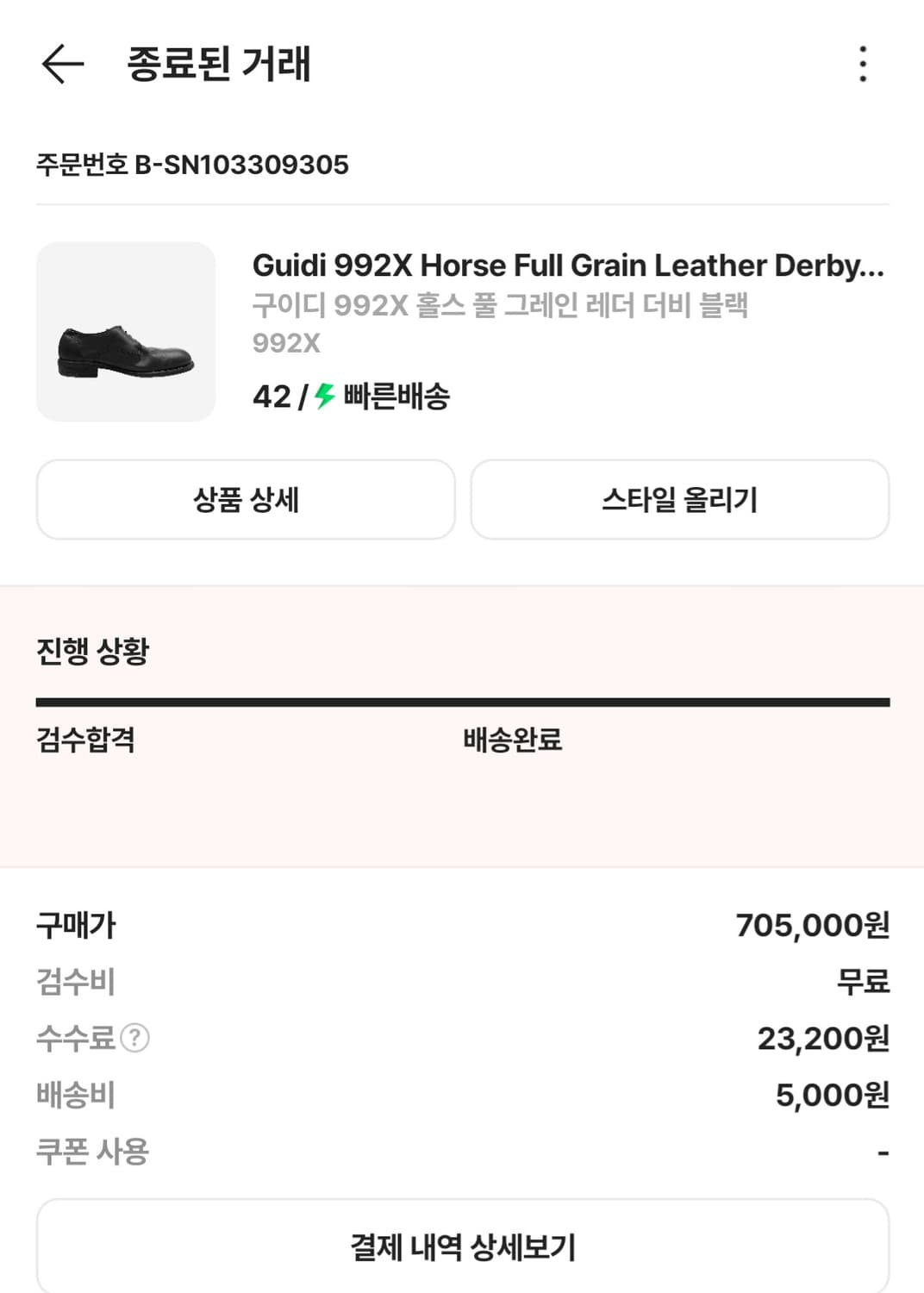Click the back arrow icon
Viewport: 924px width, 1293px height.
tap(59, 63)
